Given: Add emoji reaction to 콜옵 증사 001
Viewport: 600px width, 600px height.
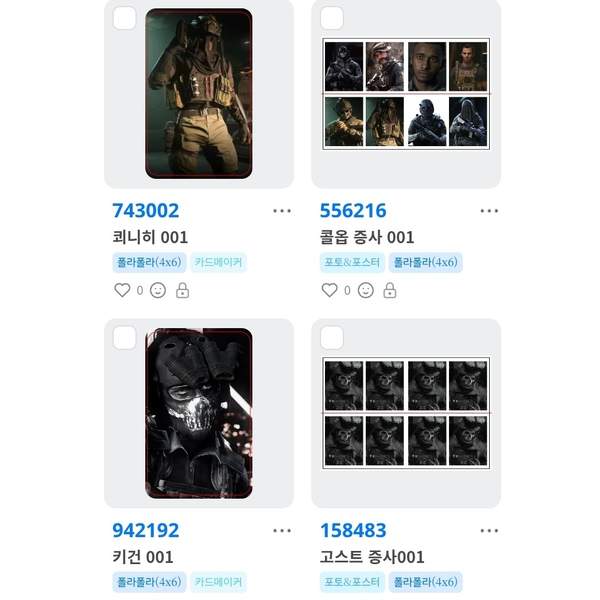Looking at the screenshot, I should pyautogui.click(x=365, y=290).
